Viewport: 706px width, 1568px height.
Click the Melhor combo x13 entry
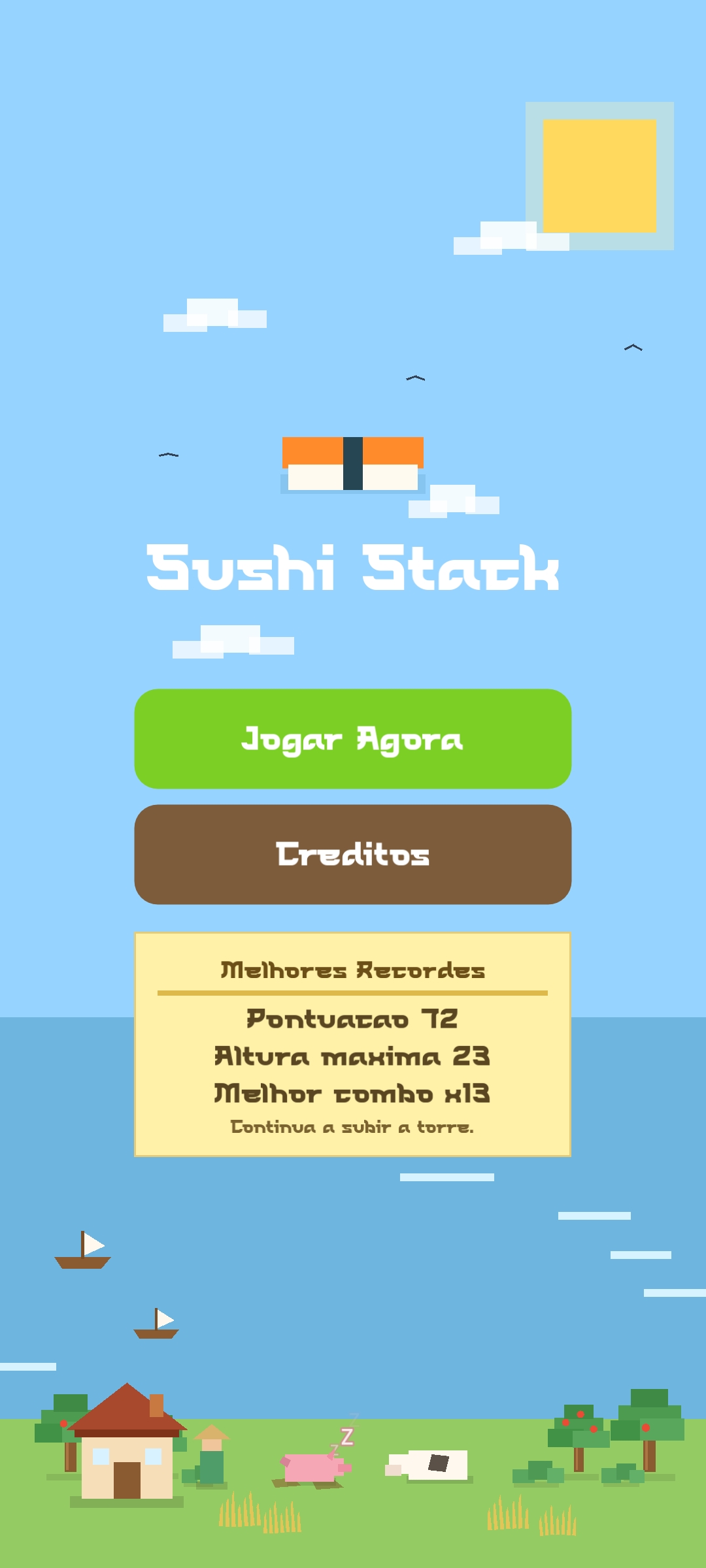click(353, 1092)
